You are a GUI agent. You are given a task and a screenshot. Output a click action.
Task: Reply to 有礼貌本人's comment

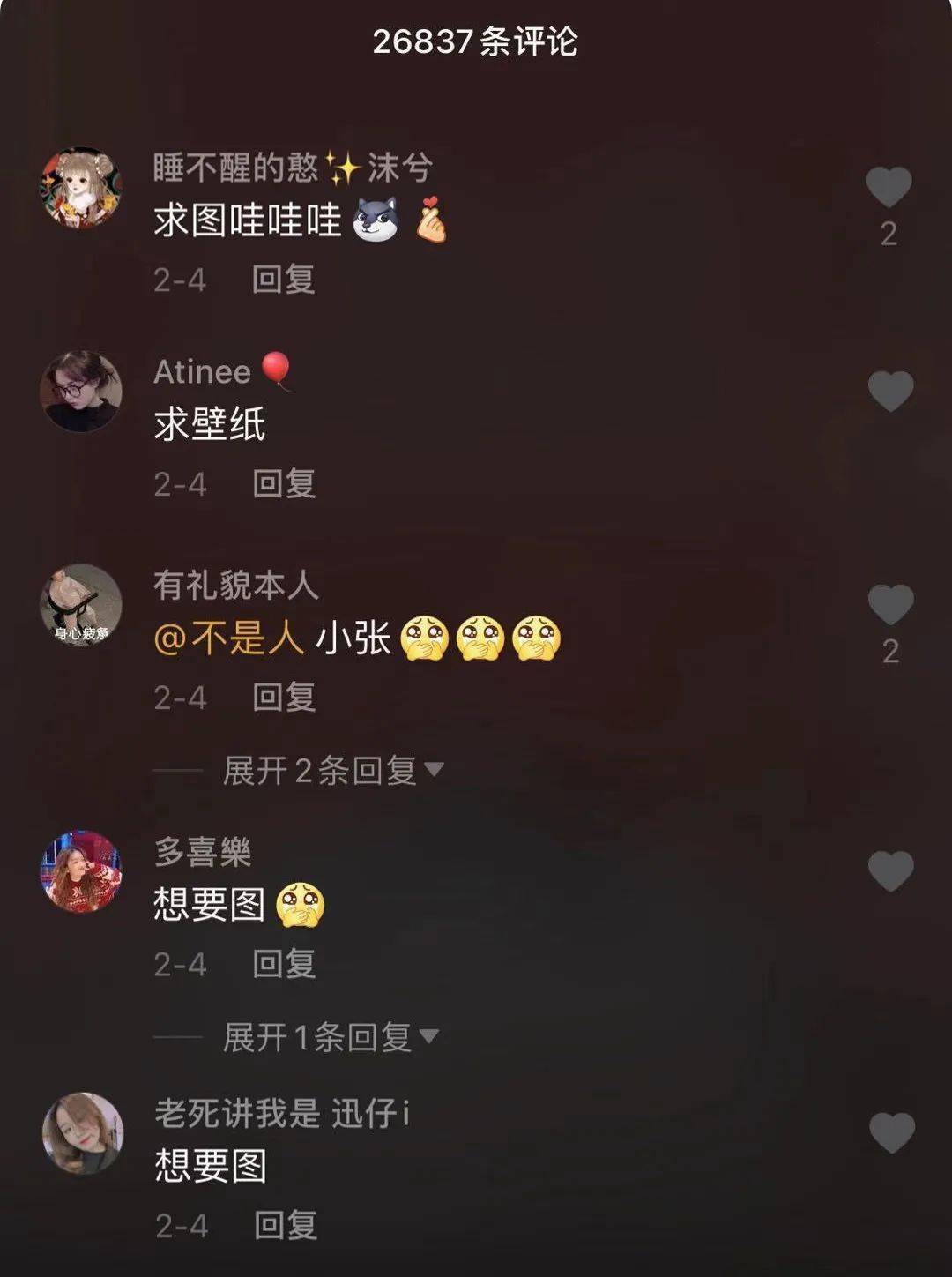coord(284,698)
